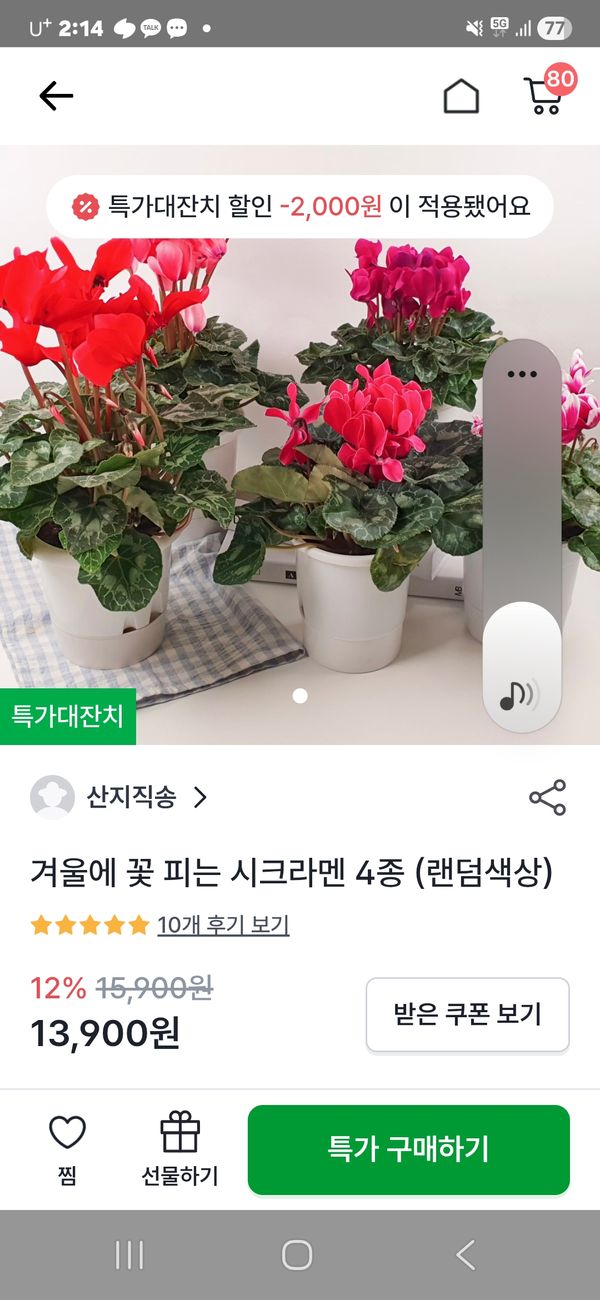The width and height of the screenshot is (600, 1300).
Task: View the 10개 후기 보기 reviews link
Action: tap(223, 925)
